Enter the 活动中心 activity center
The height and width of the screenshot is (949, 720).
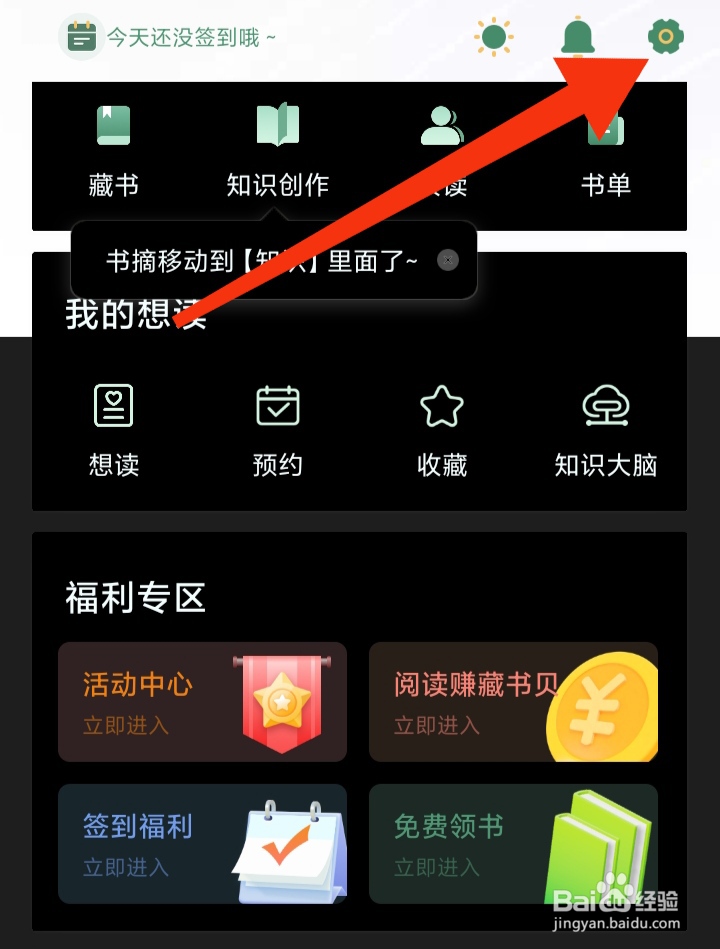pyautogui.click(x=202, y=701)
